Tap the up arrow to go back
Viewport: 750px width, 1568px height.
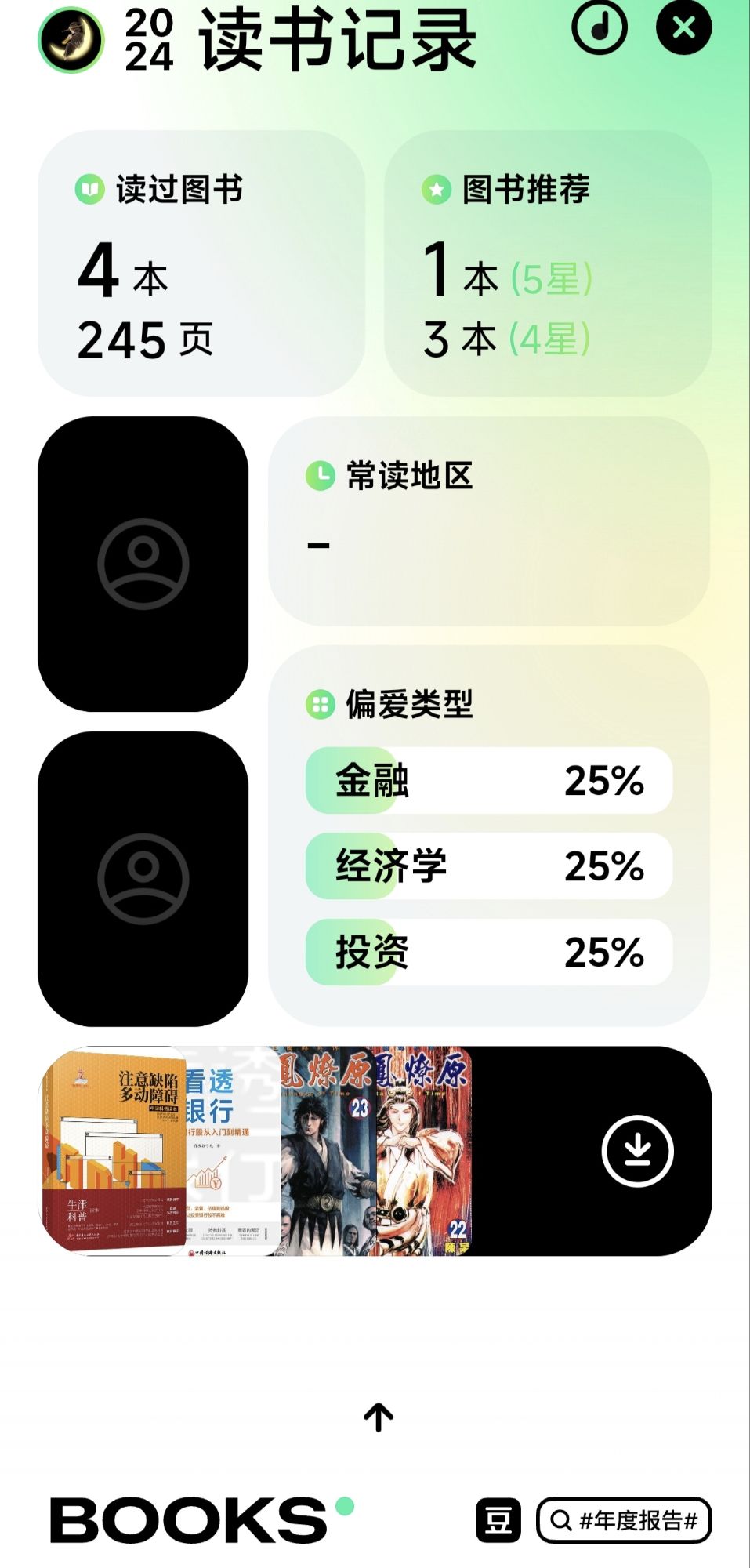click(x=378, y=1417)
